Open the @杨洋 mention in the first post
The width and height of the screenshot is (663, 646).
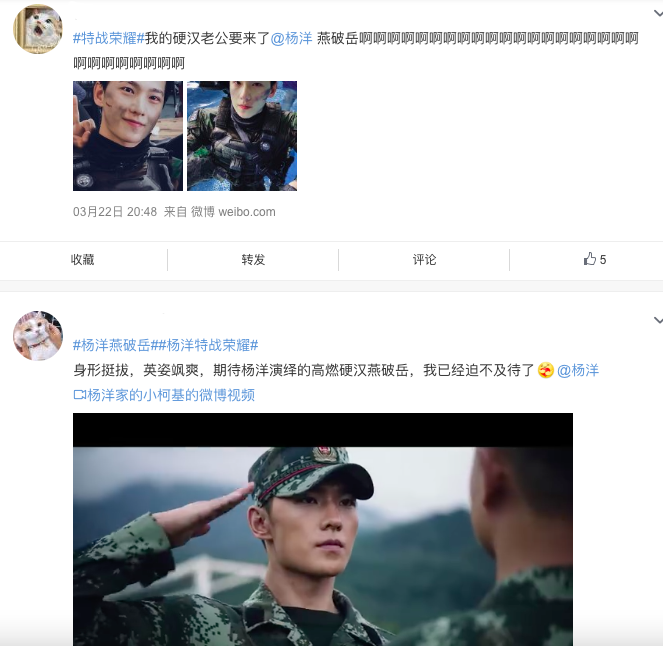click(291, 39)
